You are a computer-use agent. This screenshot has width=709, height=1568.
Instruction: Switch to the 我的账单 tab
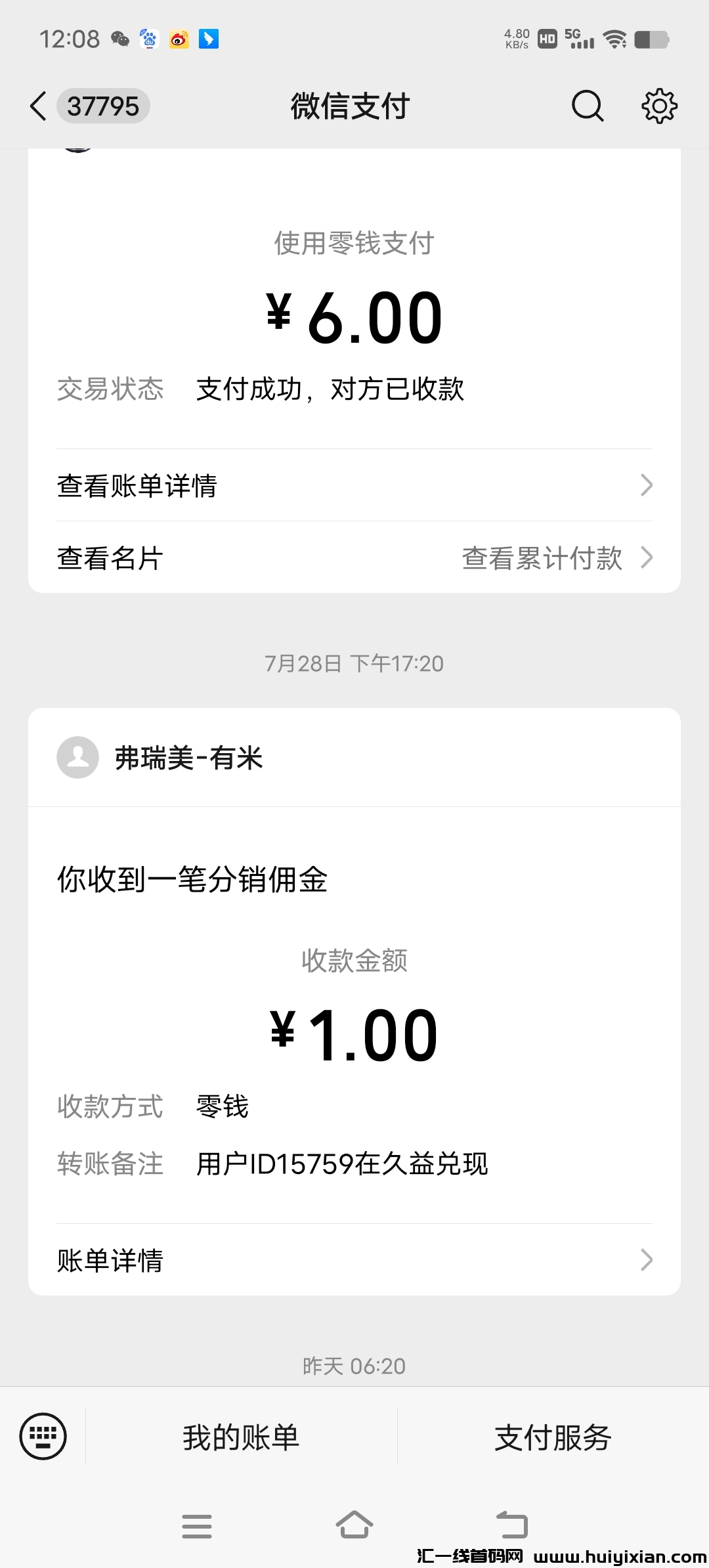click(x=241, y=1435)
